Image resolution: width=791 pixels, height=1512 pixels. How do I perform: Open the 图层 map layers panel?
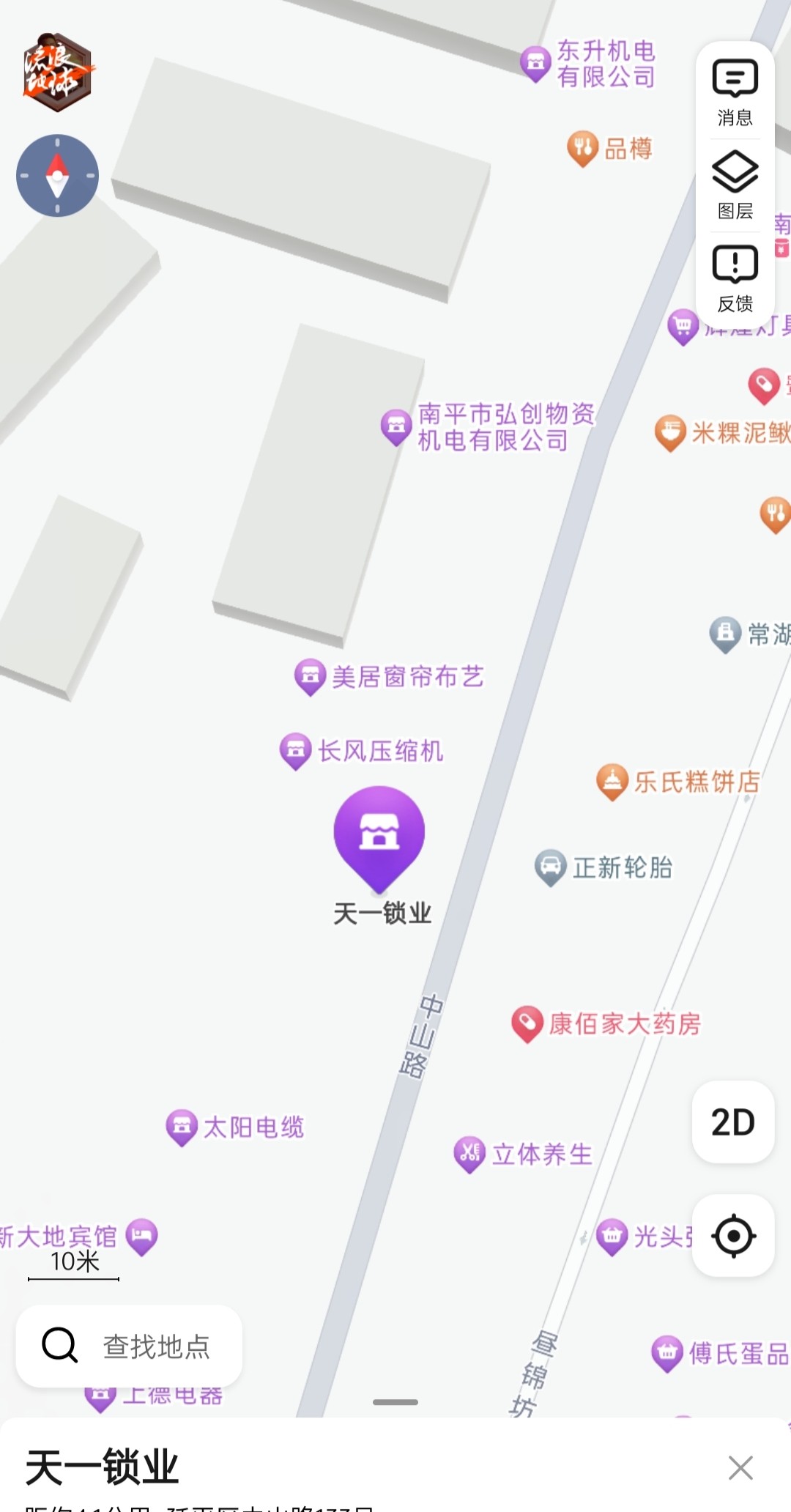[735, 185]
